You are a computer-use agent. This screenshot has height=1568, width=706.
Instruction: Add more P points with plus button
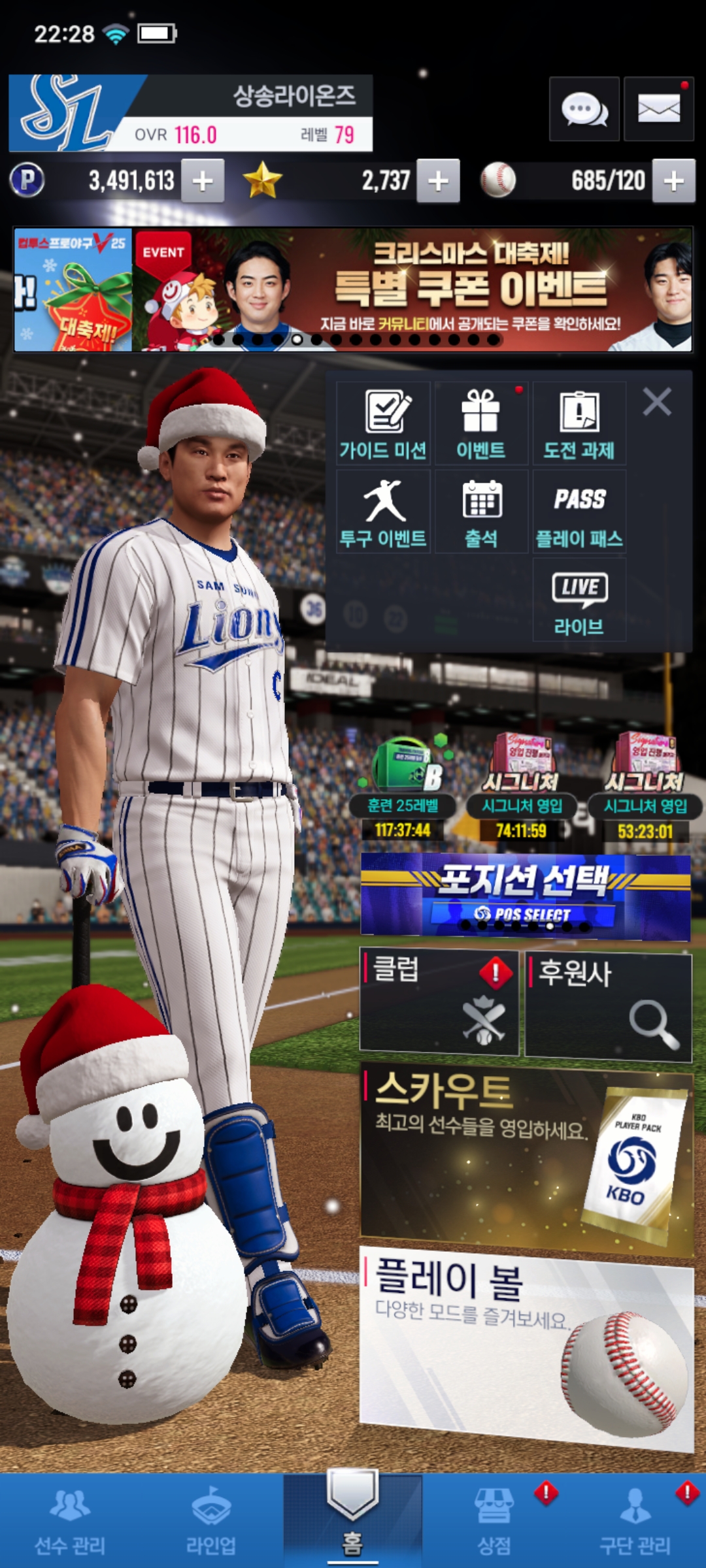pyautogui.click(x=203, y=181)
